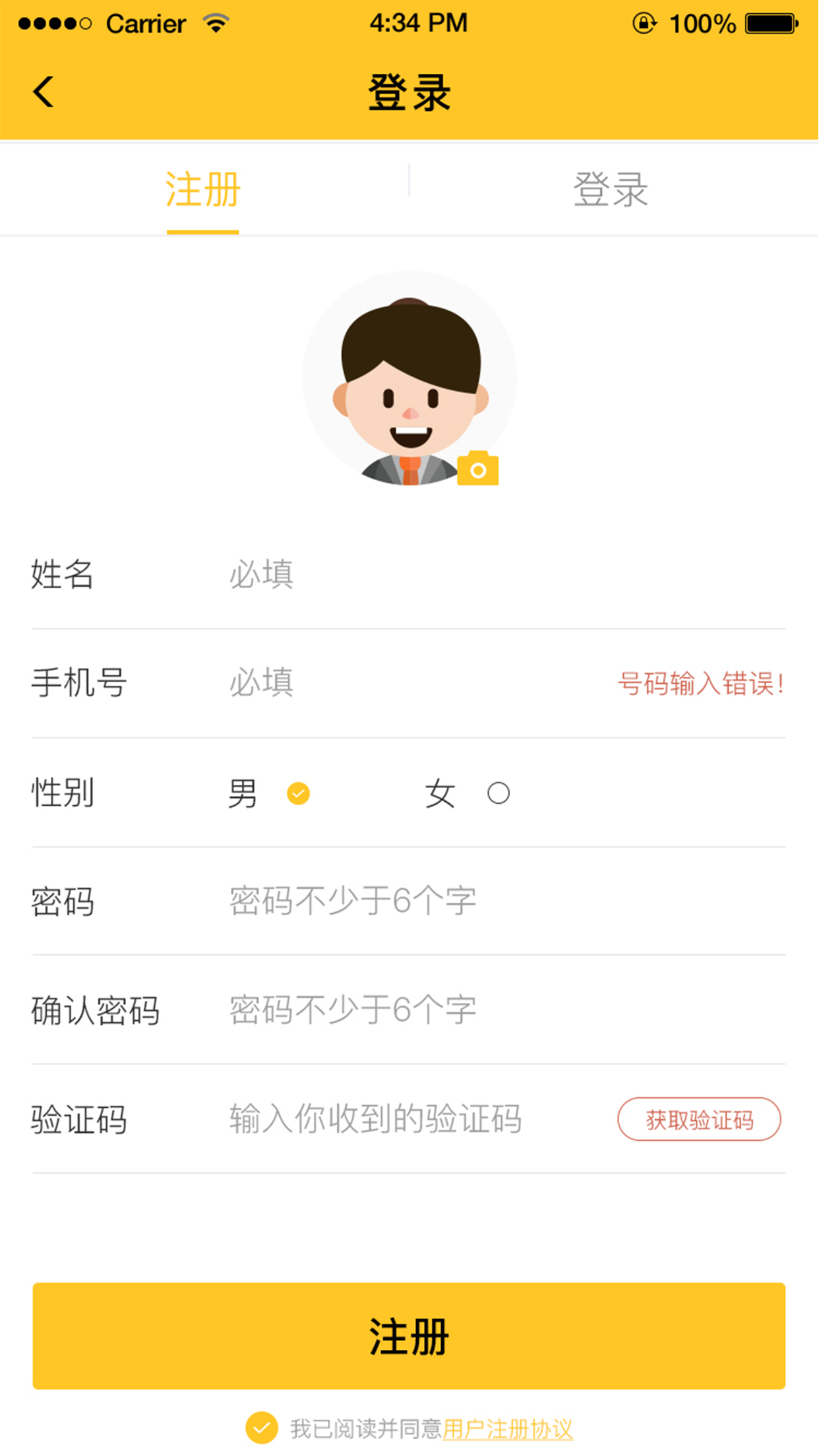Enter the 手机号 input field
819x1456 pixels.
[x=415, y=682]
